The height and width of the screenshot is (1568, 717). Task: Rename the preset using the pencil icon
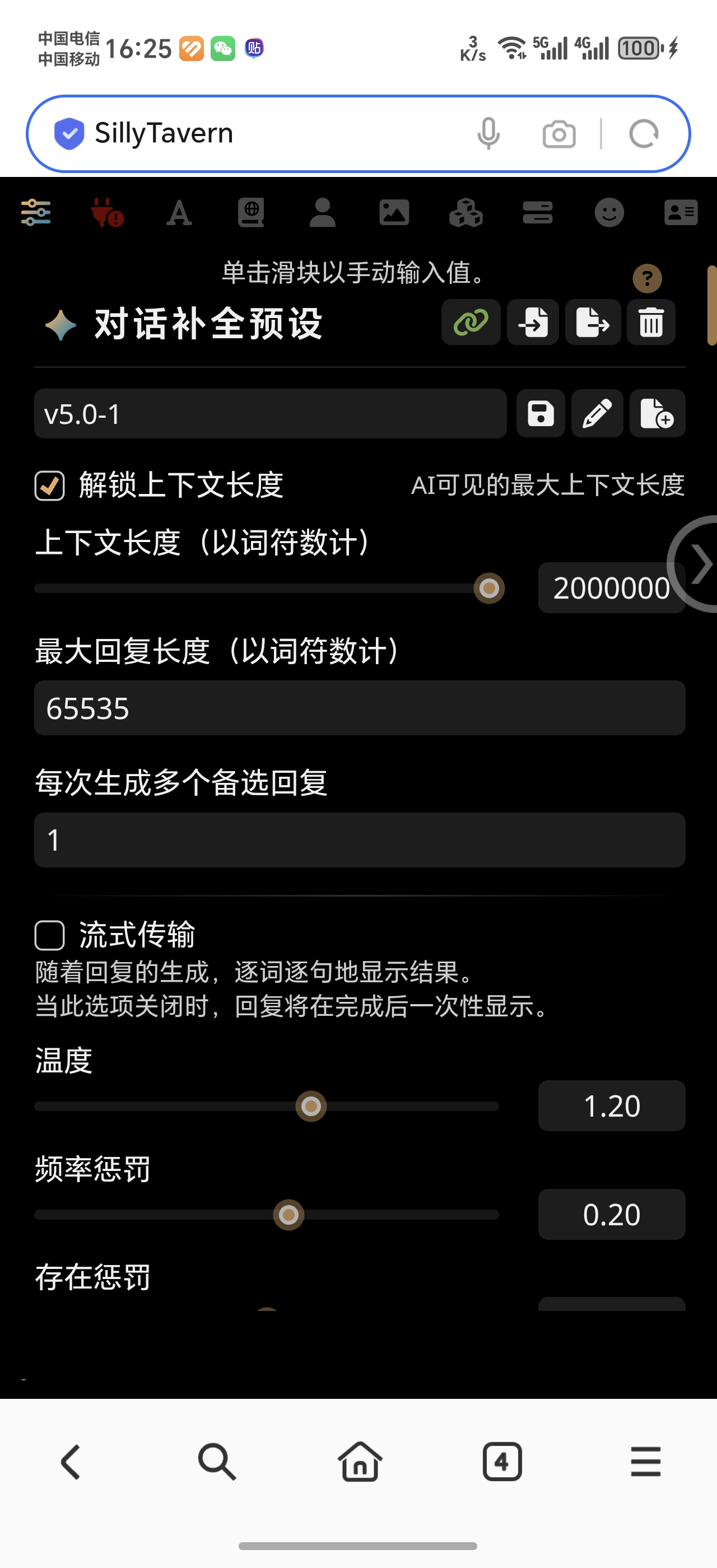click(x=597, y=414)
